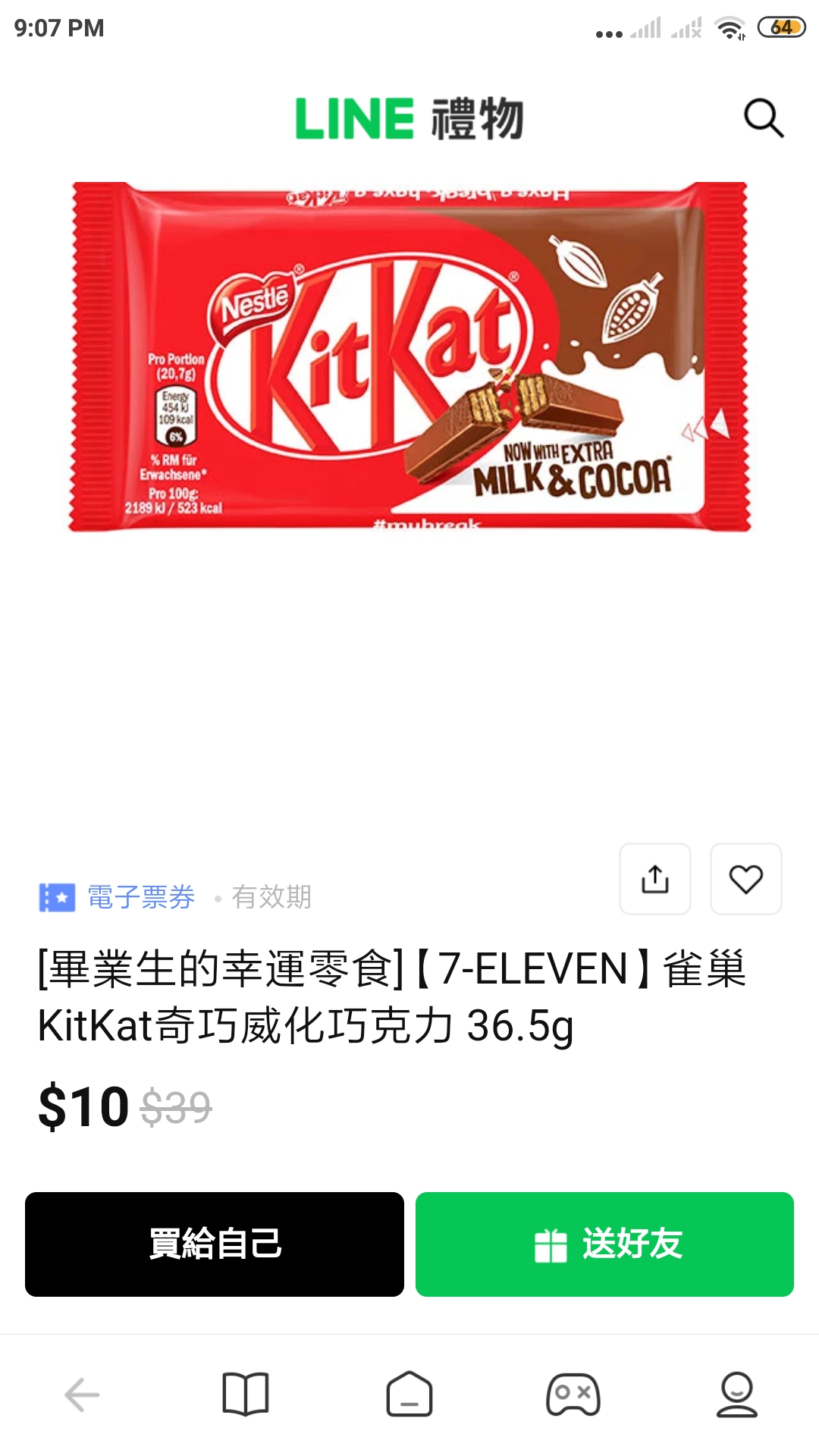Switch to the home tab
Viewport: 819px width, 1456px height.
tap(409, 1394)
